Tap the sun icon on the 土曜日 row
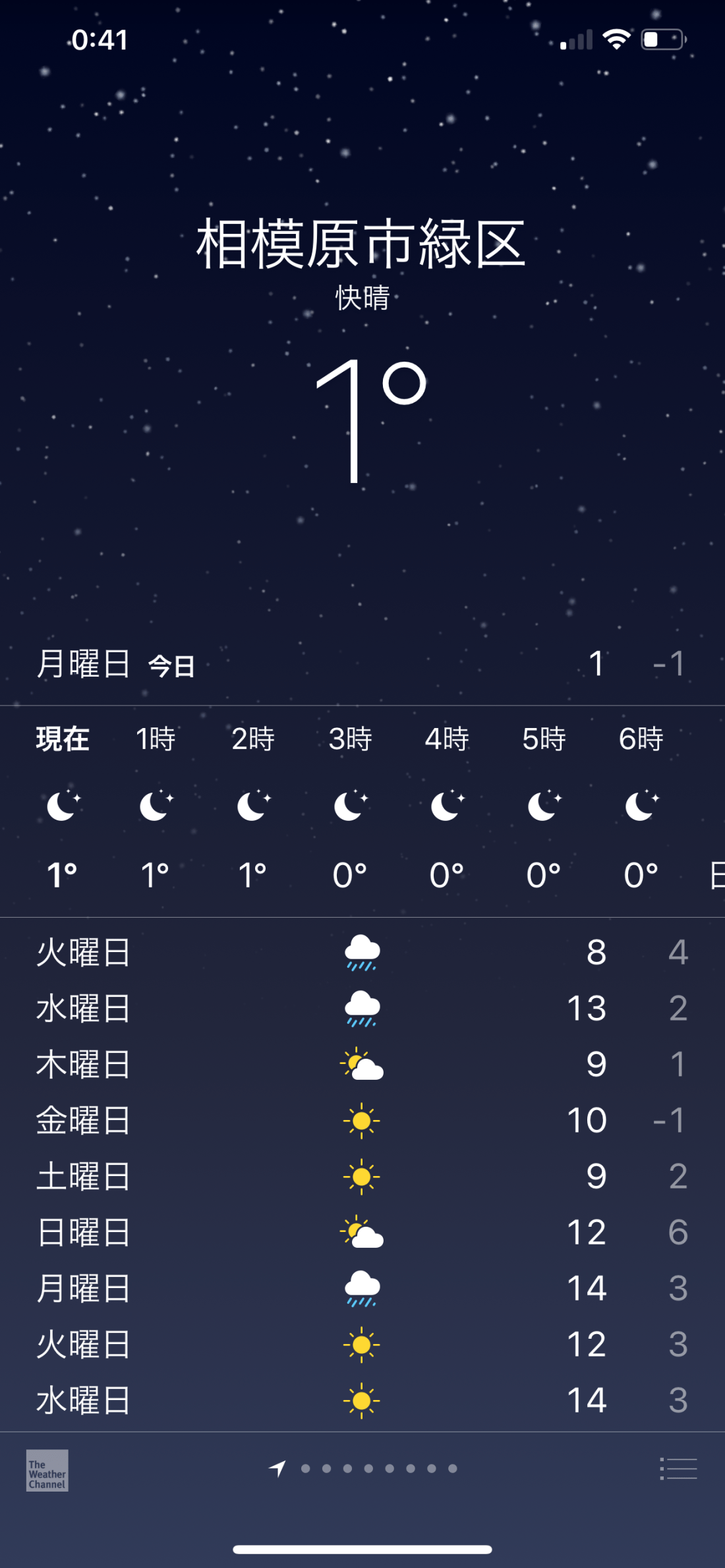The image size is (725, 1568). pos(362,1175)
